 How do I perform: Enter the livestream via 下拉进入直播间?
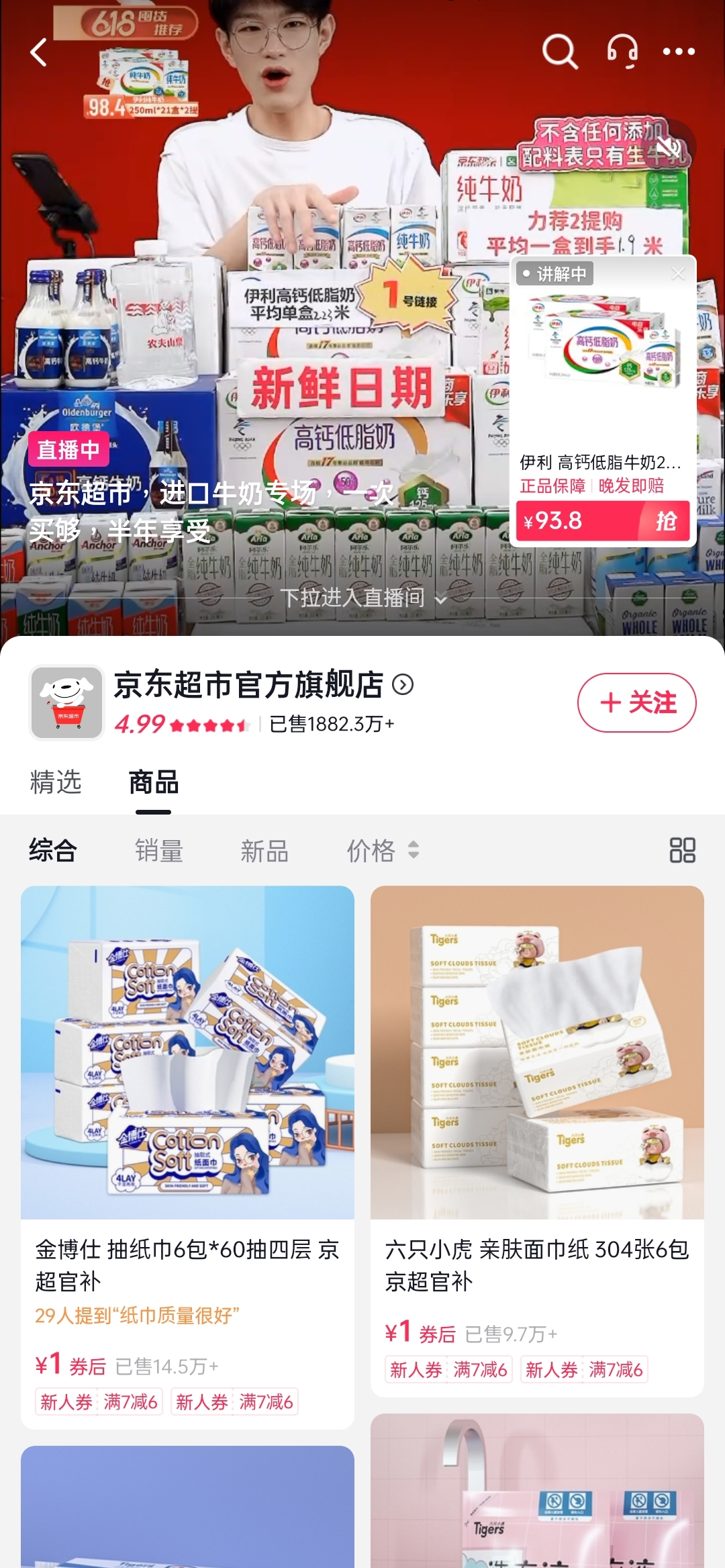click(362, 597)
